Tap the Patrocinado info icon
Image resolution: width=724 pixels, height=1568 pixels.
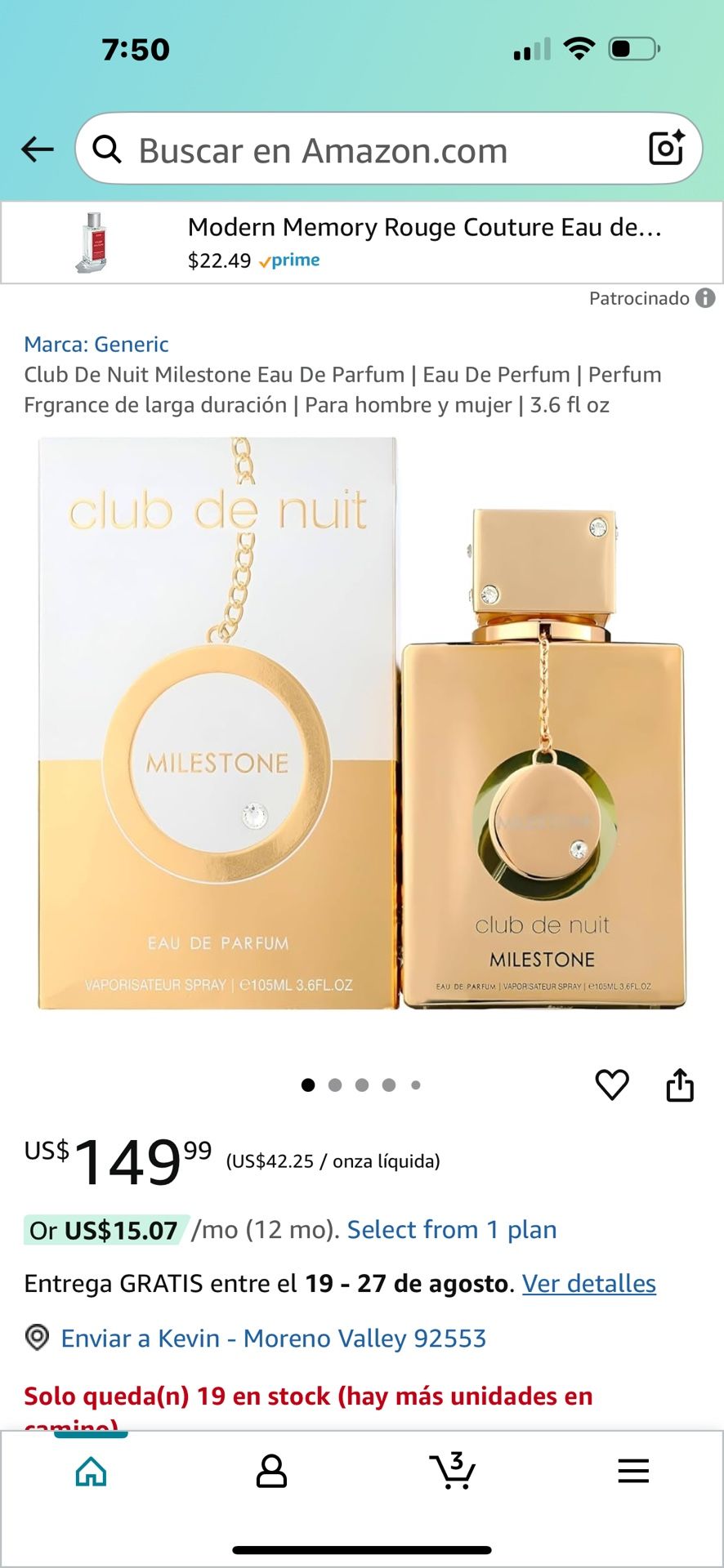(x=705, y=298)
